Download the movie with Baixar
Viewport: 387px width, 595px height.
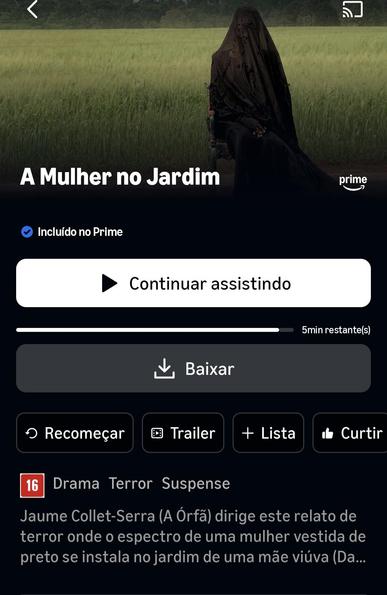coord(194,368)
